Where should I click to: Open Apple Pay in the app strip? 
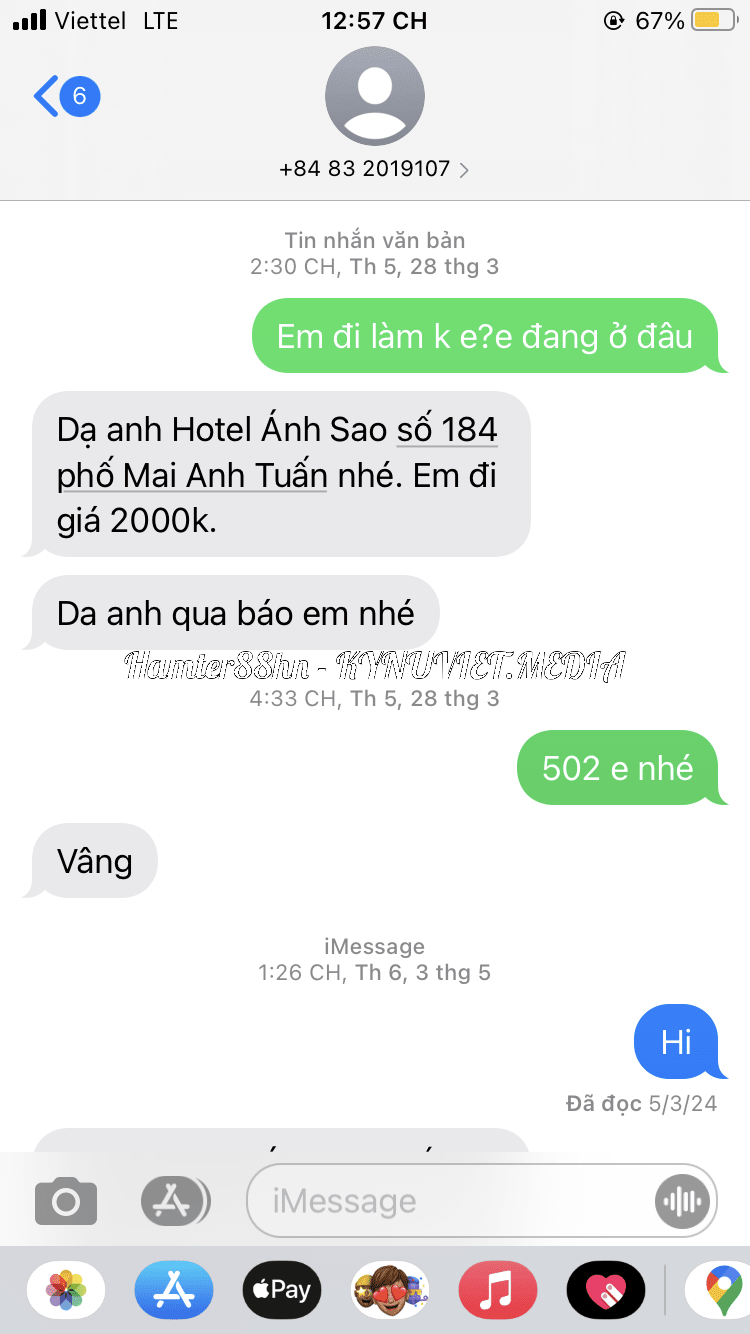(282, 1290)
